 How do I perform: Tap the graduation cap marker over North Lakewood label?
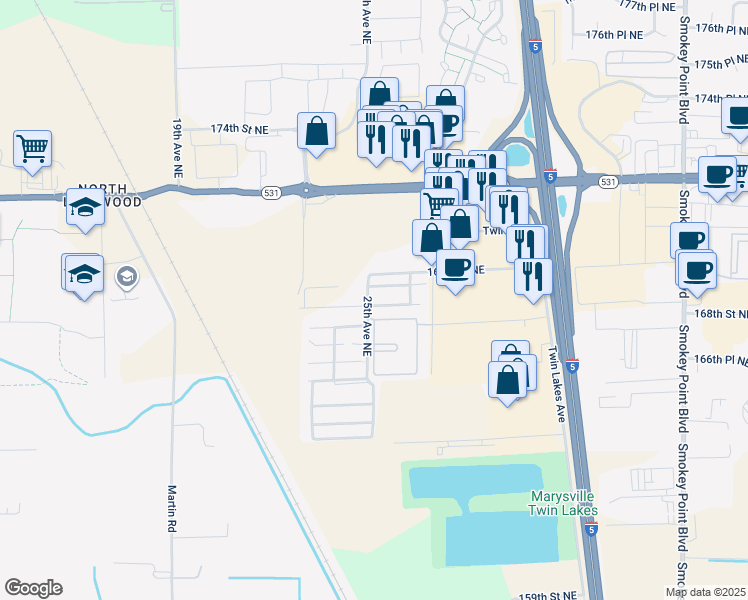(85, 208)
